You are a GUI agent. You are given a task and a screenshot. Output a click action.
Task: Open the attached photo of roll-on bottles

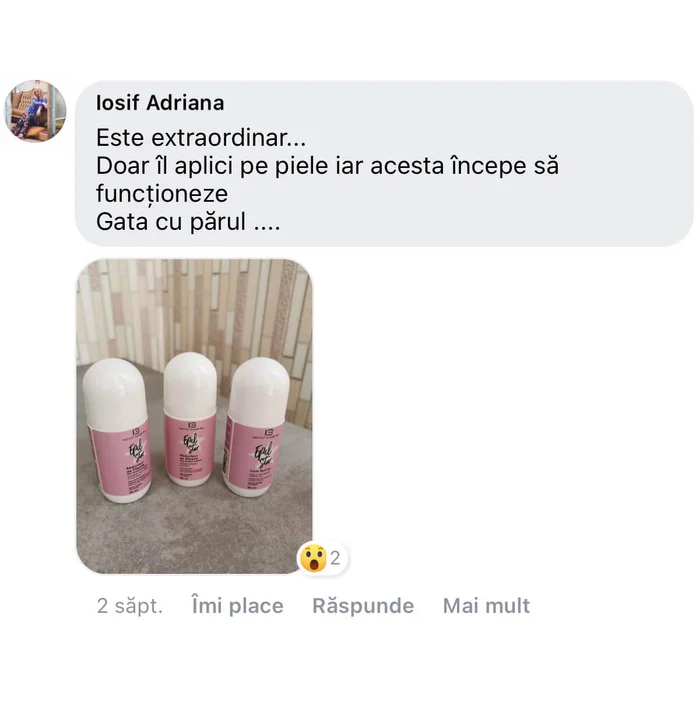coord(194,415)
